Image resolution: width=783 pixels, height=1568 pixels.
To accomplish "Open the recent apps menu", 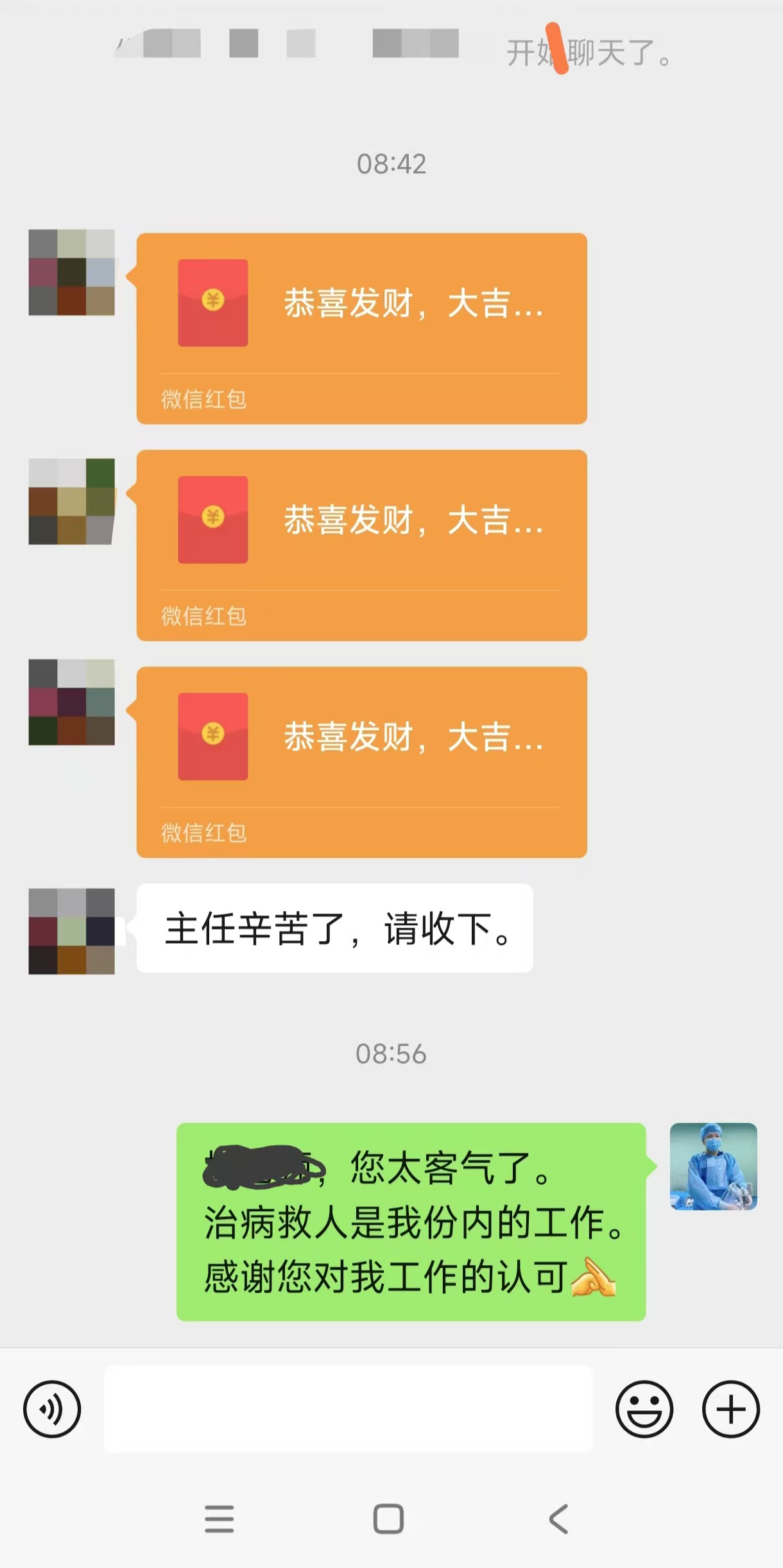I will click(x=219, y=1519).
